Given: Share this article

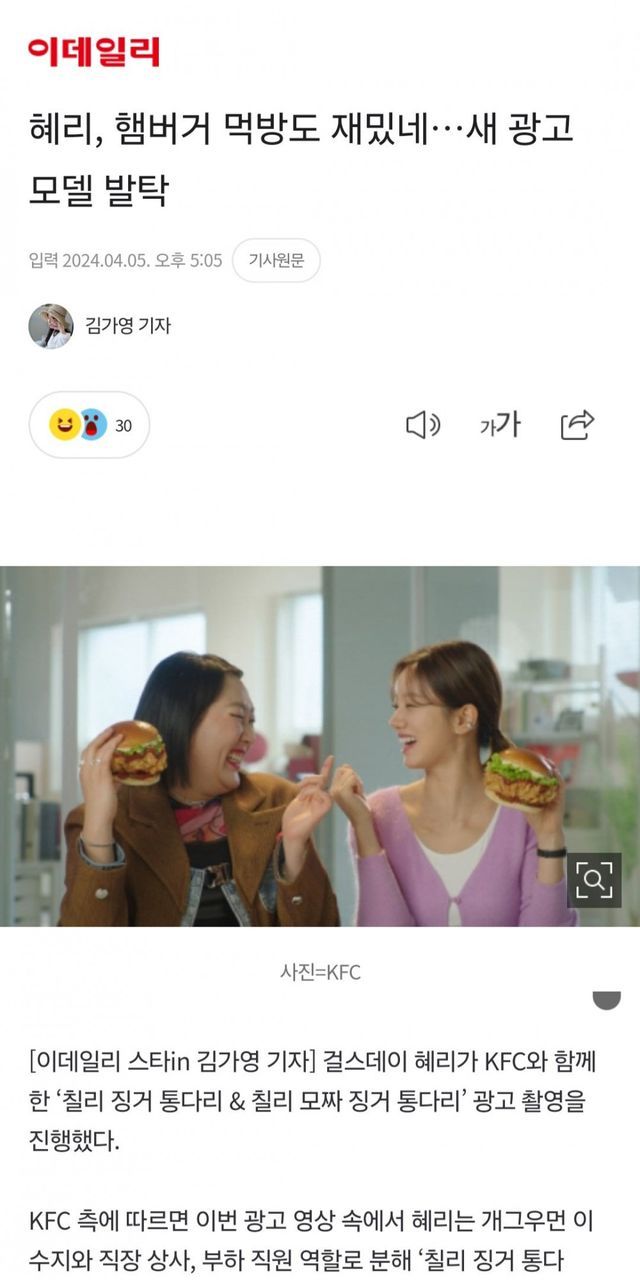Looking at the screenshot, I should pyautogui.click(x=577, y=425).
